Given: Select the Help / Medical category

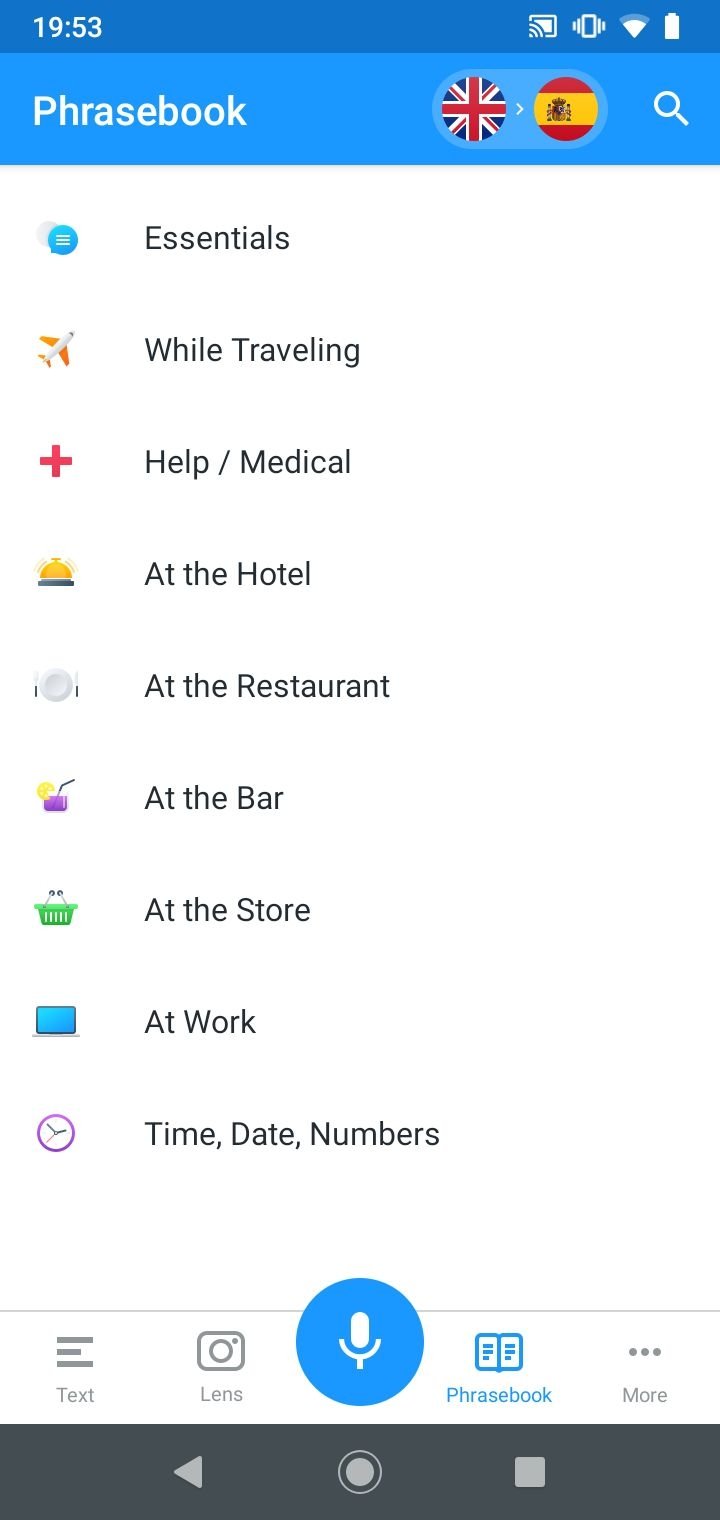Looking at the screenshot, I should click(360, 462).
